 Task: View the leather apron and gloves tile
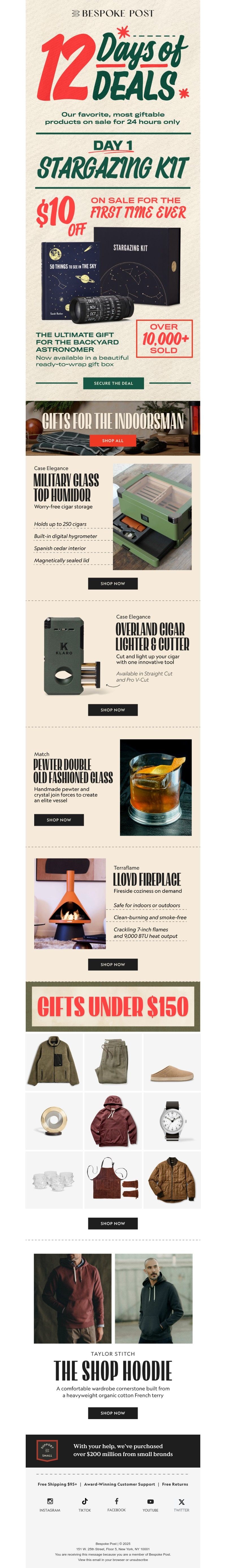[x=113, y=1179]
